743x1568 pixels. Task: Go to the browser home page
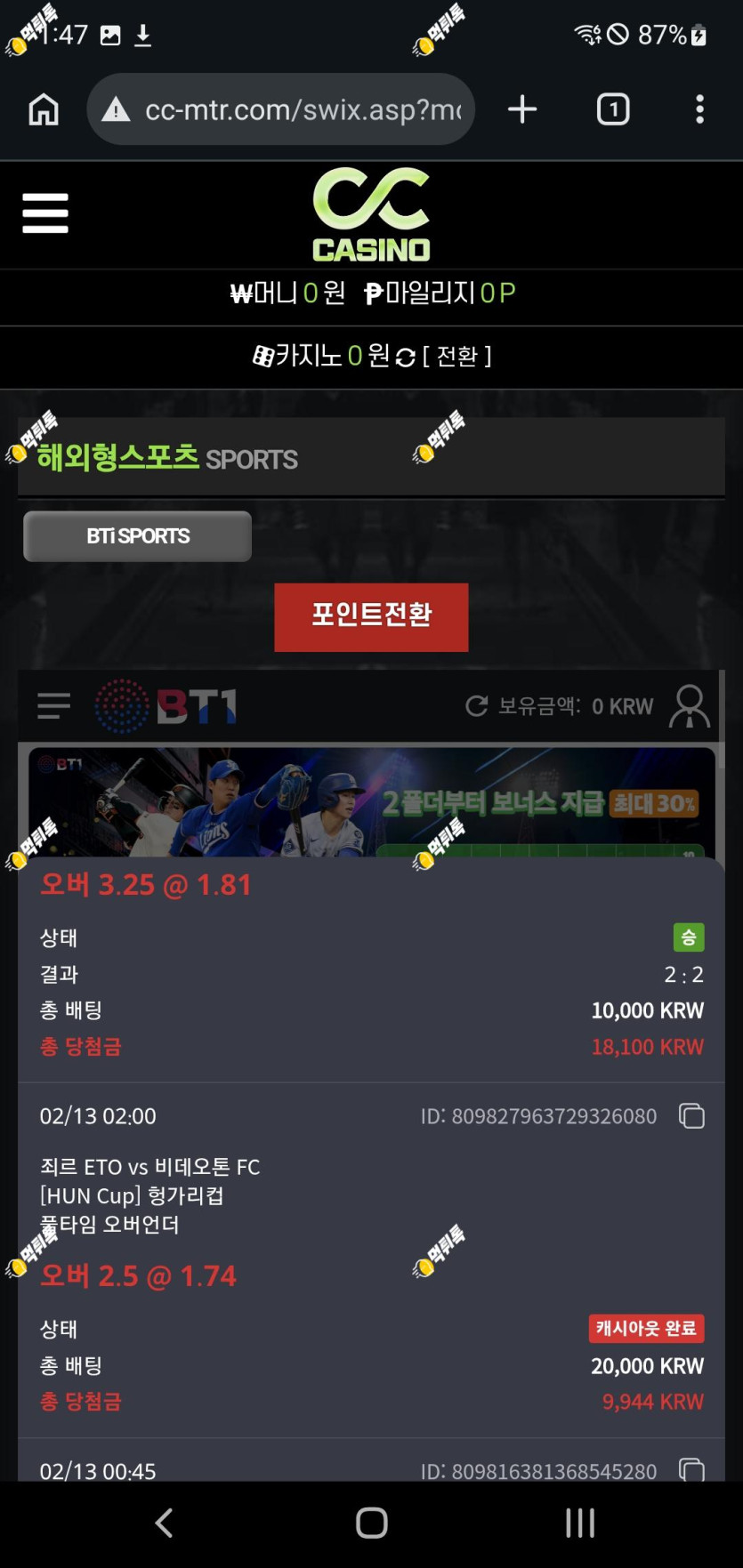[44, 109]
